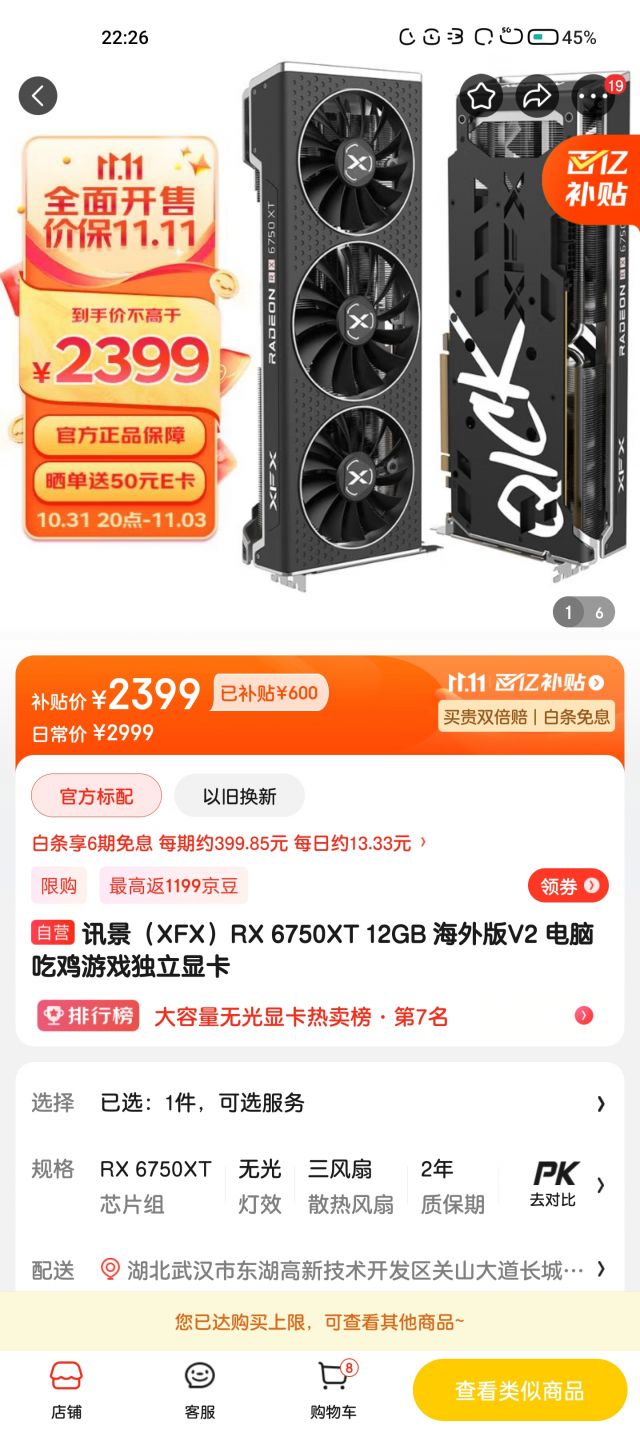This screenshot has height=1429, width=640.
Task: Open the 白条享6期免息 installment details
Action: tap(230, 843)
